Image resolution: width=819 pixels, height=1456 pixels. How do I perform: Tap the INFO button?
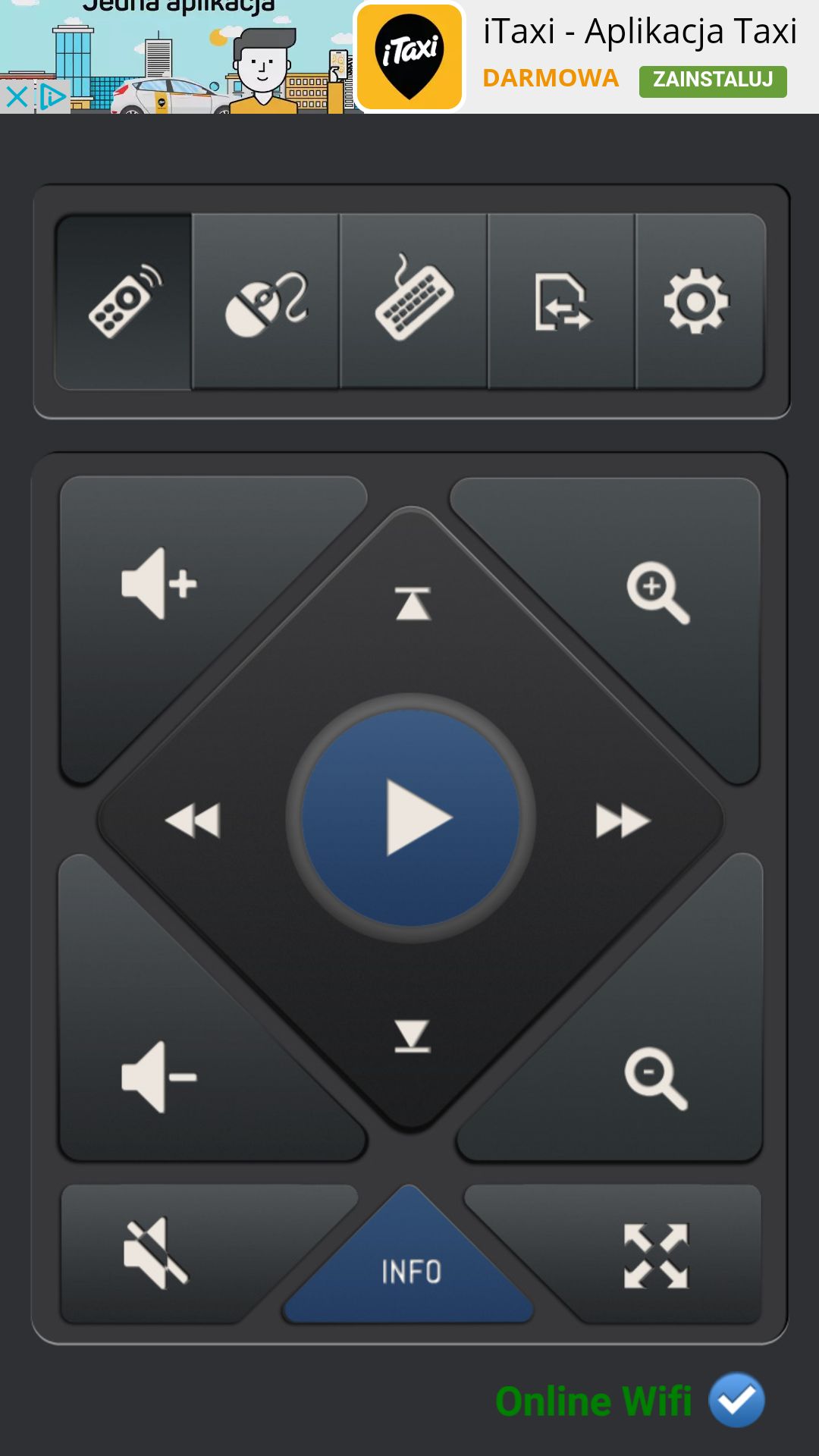tap(409, 1271)
